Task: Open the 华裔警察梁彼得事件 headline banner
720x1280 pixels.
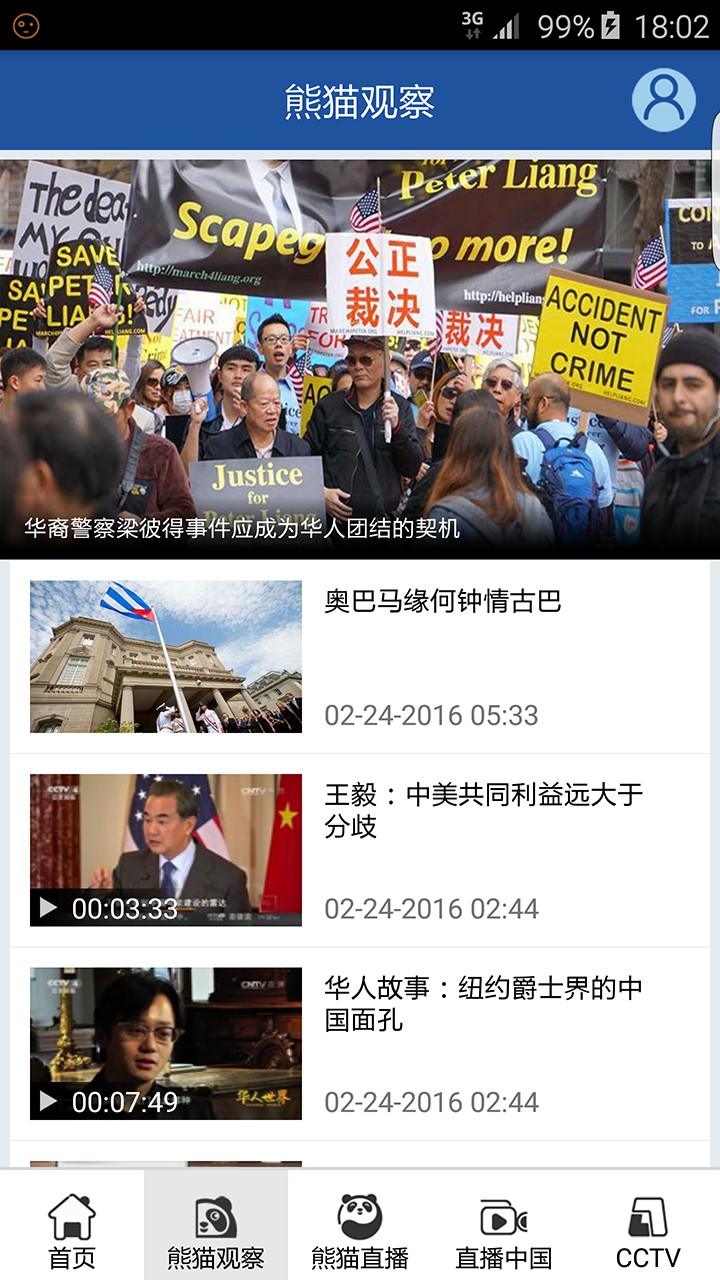Action: tap(360, 358)
